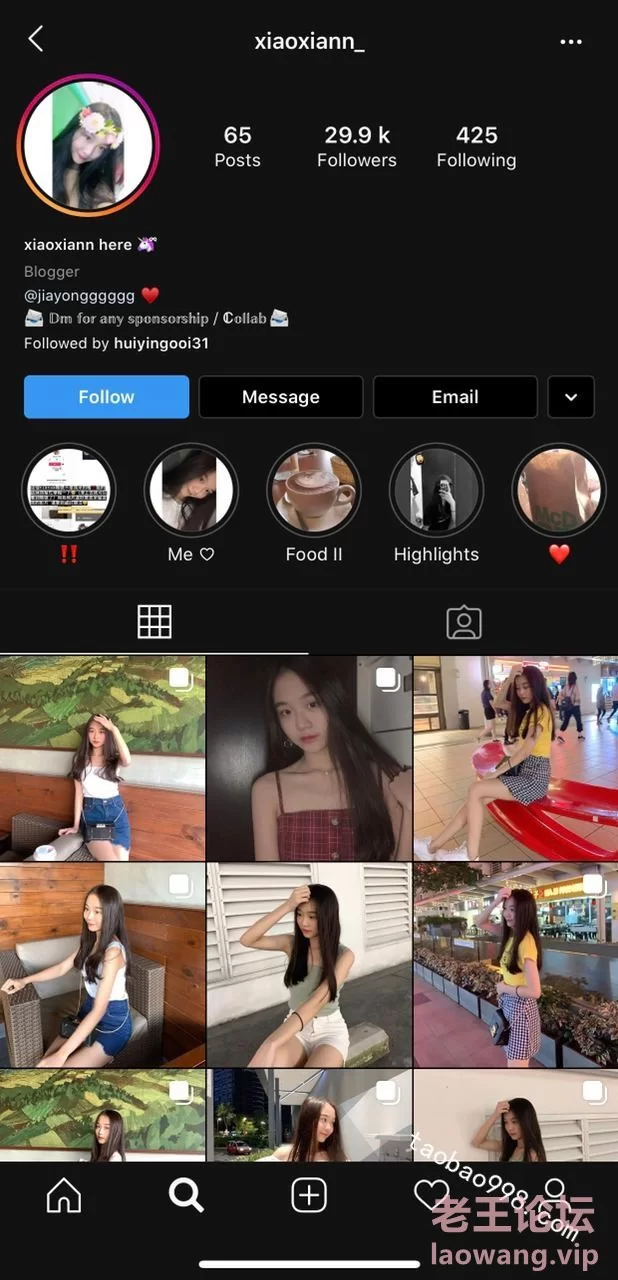View the profile picture story
618x1280 pixels.
pyautogui.click(x=88, y=146)
